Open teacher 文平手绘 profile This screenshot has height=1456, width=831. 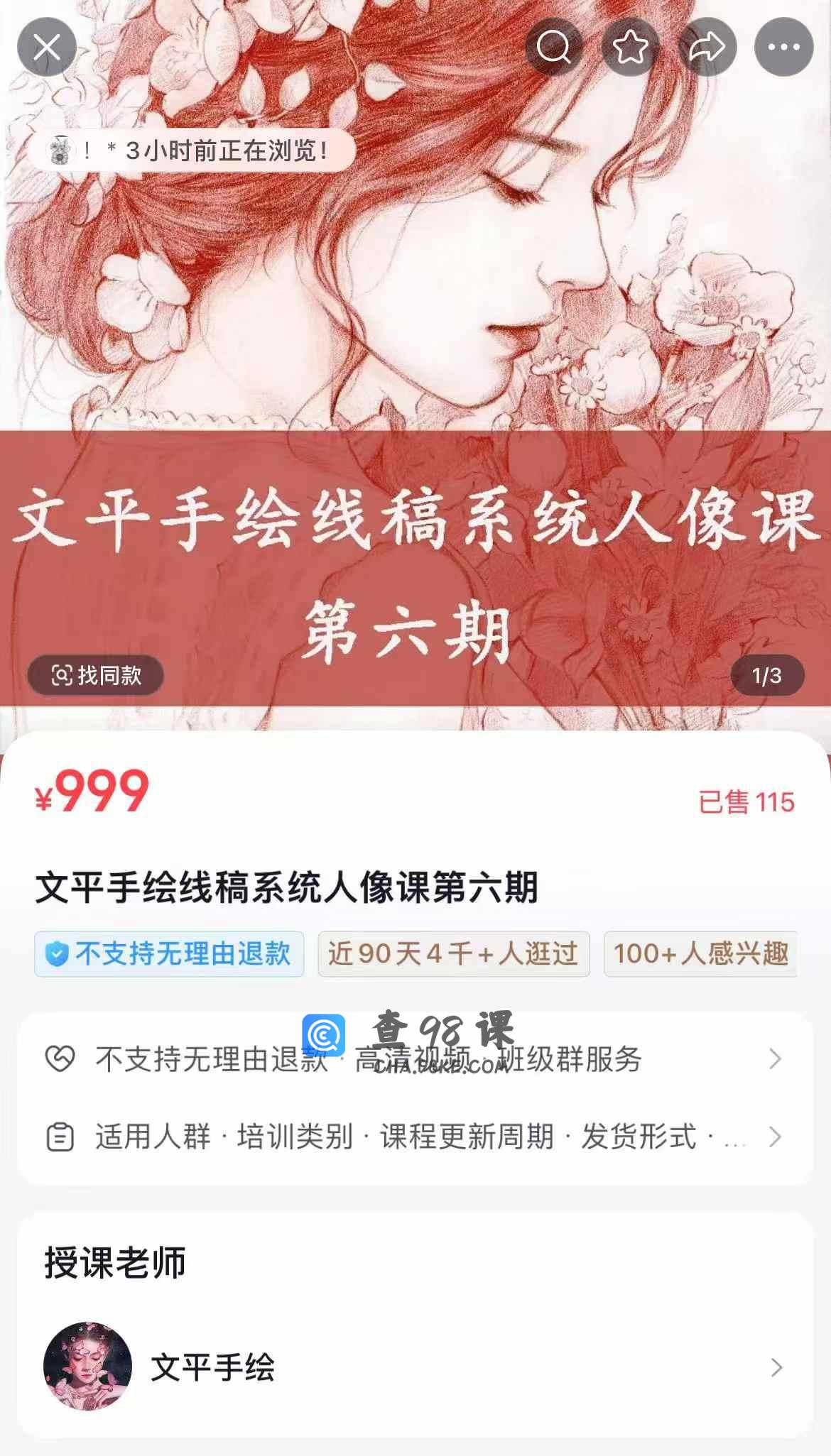coord(415,1367)
